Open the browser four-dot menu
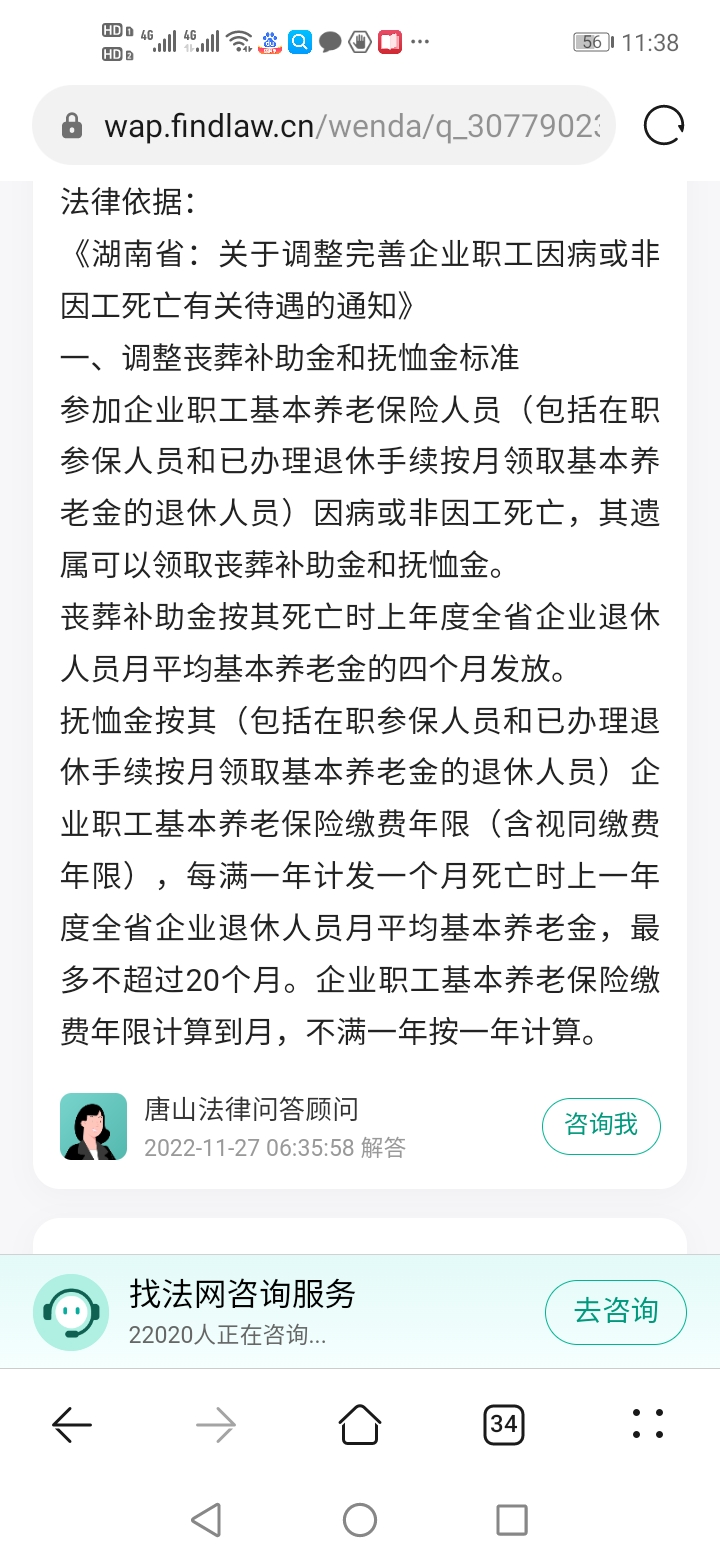The width and height of the screenshot is (720, 1560). pos(648,1423)
